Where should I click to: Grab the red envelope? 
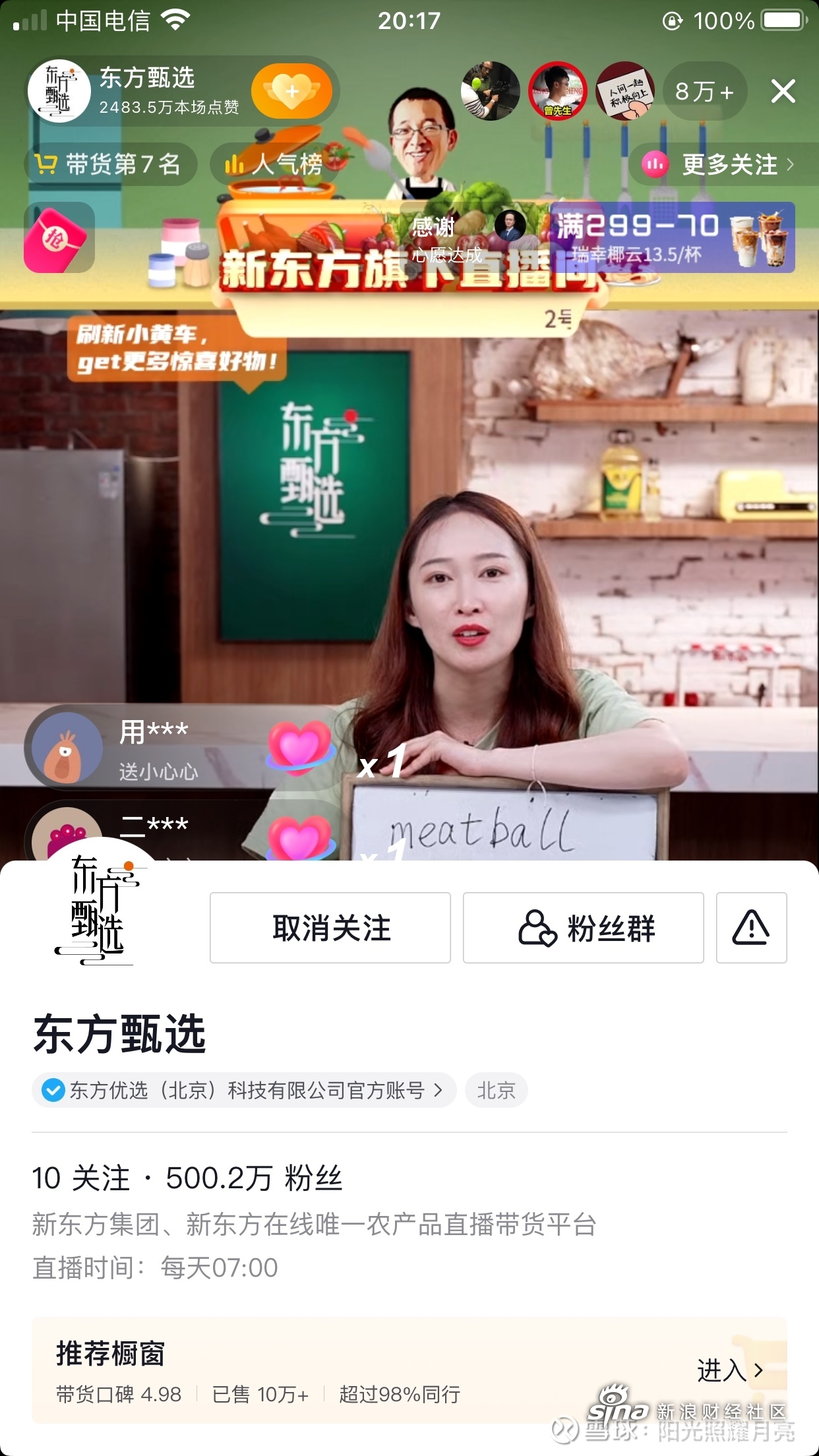coord(59,237)
